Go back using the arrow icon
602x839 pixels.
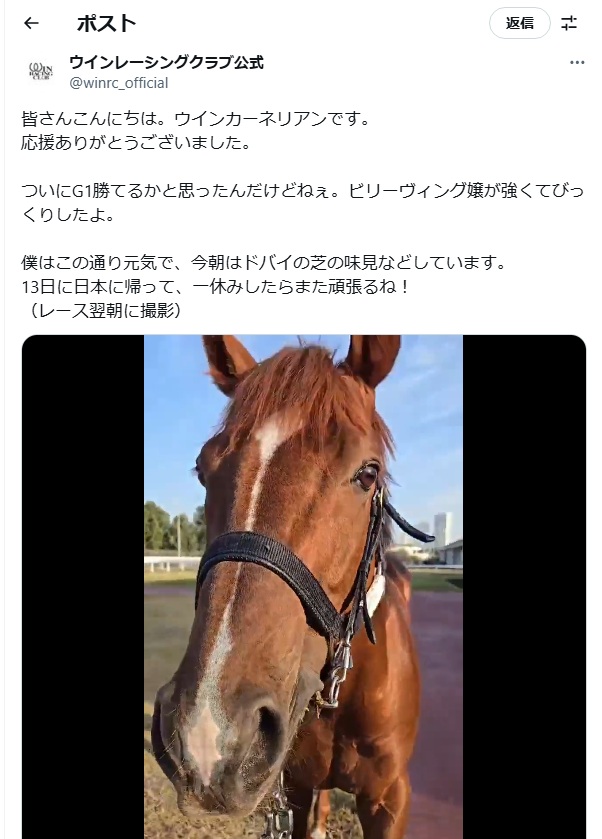click(x=31, y=23)
